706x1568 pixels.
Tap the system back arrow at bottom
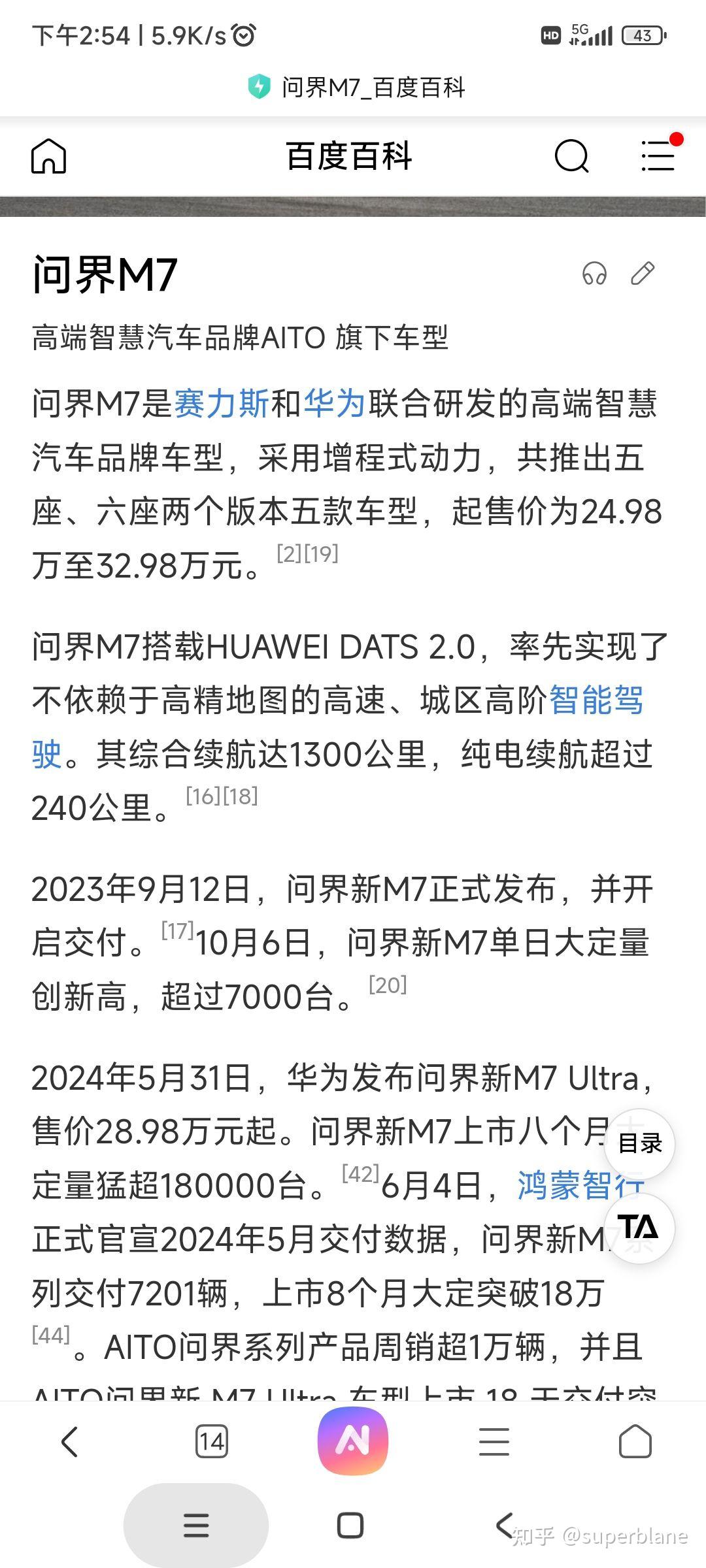(505, 1526)
